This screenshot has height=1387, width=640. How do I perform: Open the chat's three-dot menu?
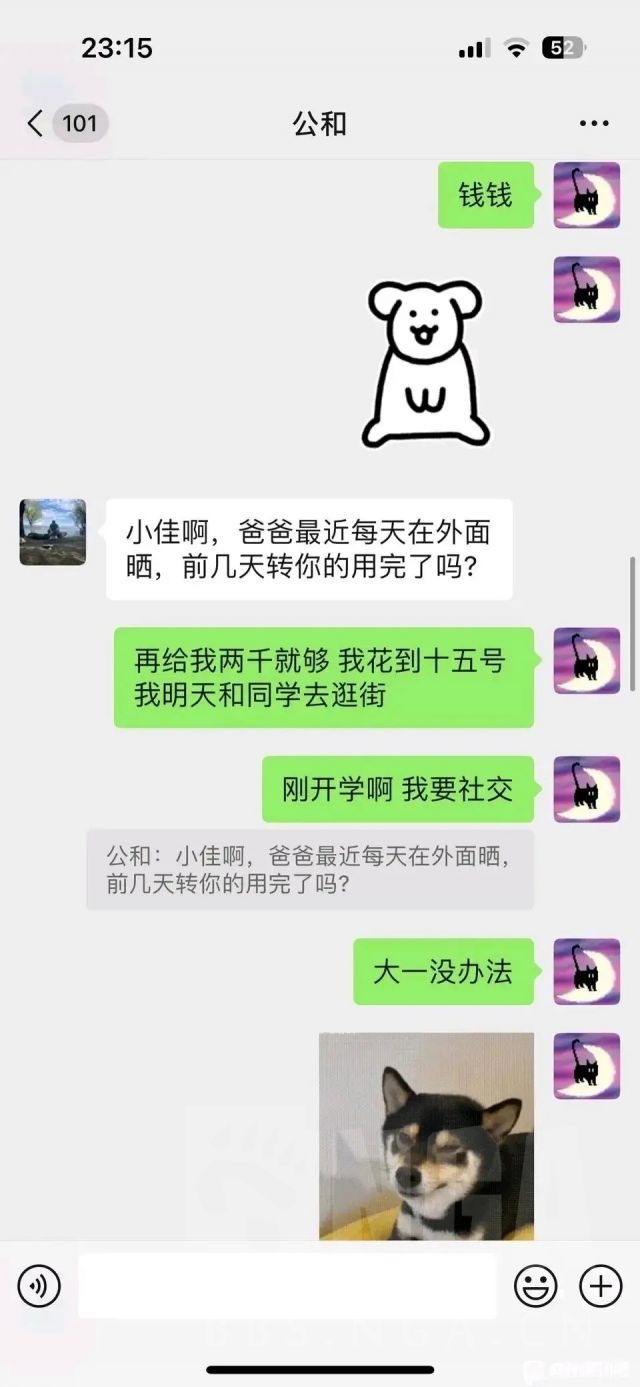point(594,124)
